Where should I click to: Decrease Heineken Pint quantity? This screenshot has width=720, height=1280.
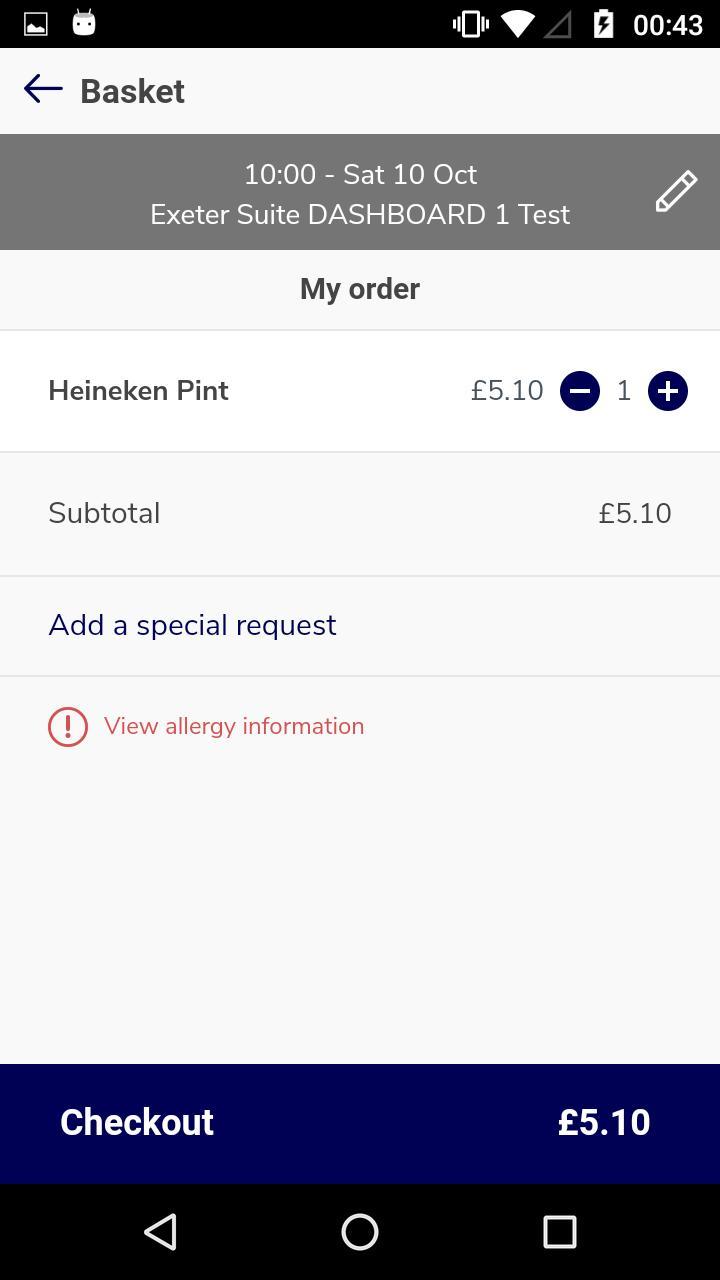tap(580, 391)
